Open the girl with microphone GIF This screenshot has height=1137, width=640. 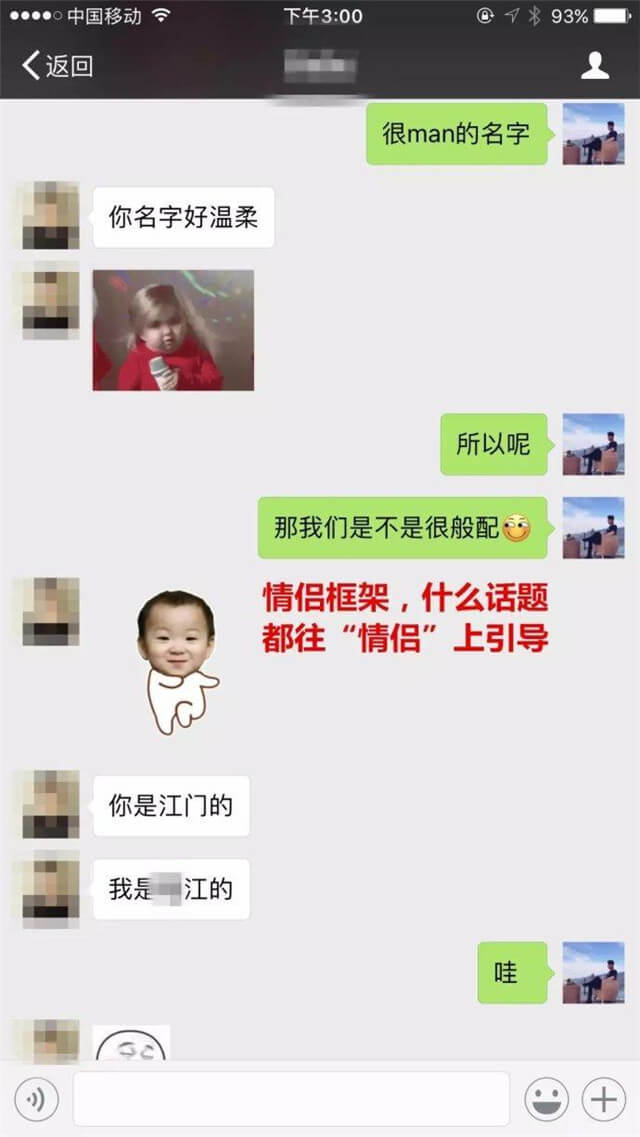point(173,330)
